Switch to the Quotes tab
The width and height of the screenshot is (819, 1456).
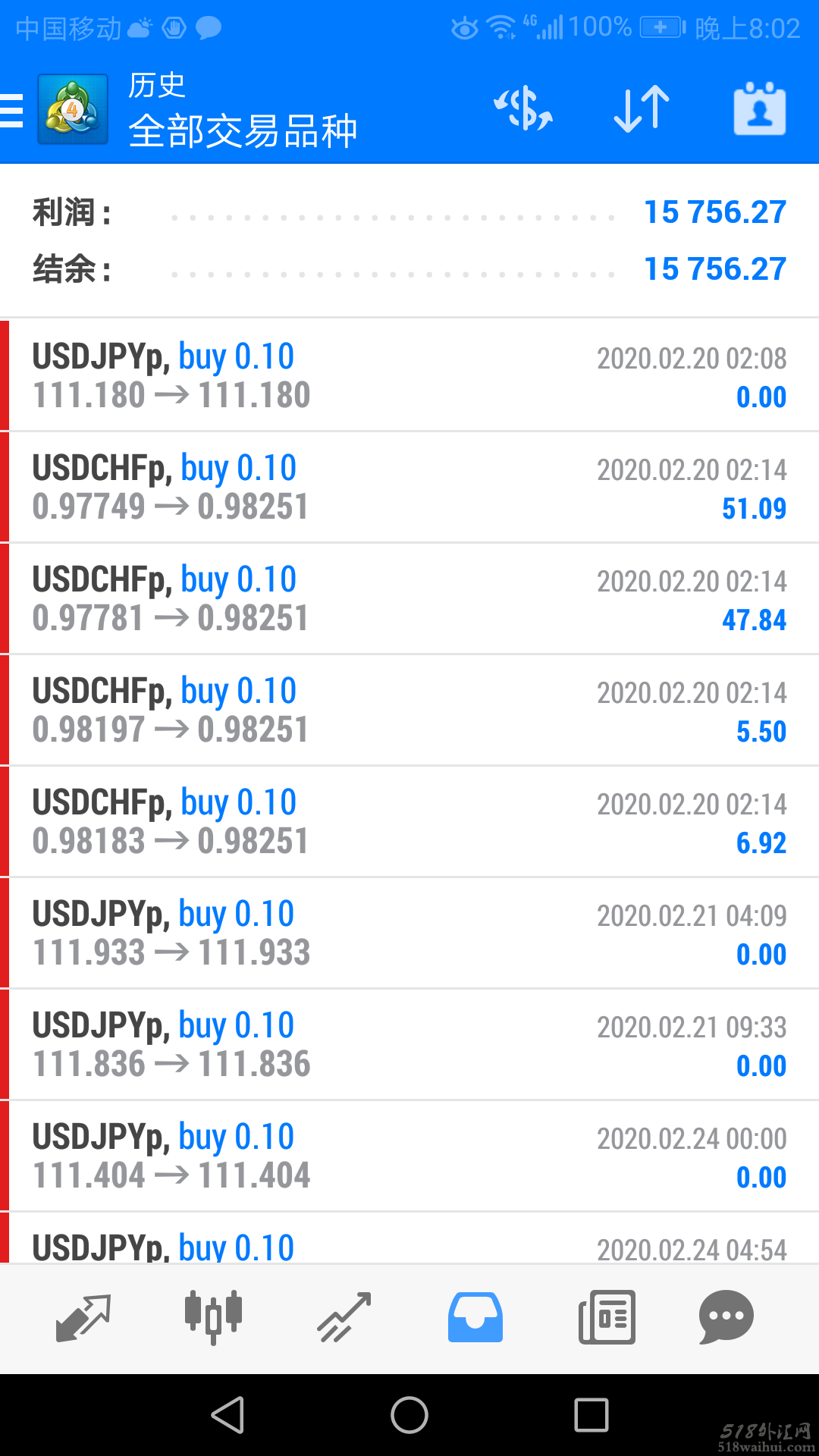click(x=83, y=1318)
